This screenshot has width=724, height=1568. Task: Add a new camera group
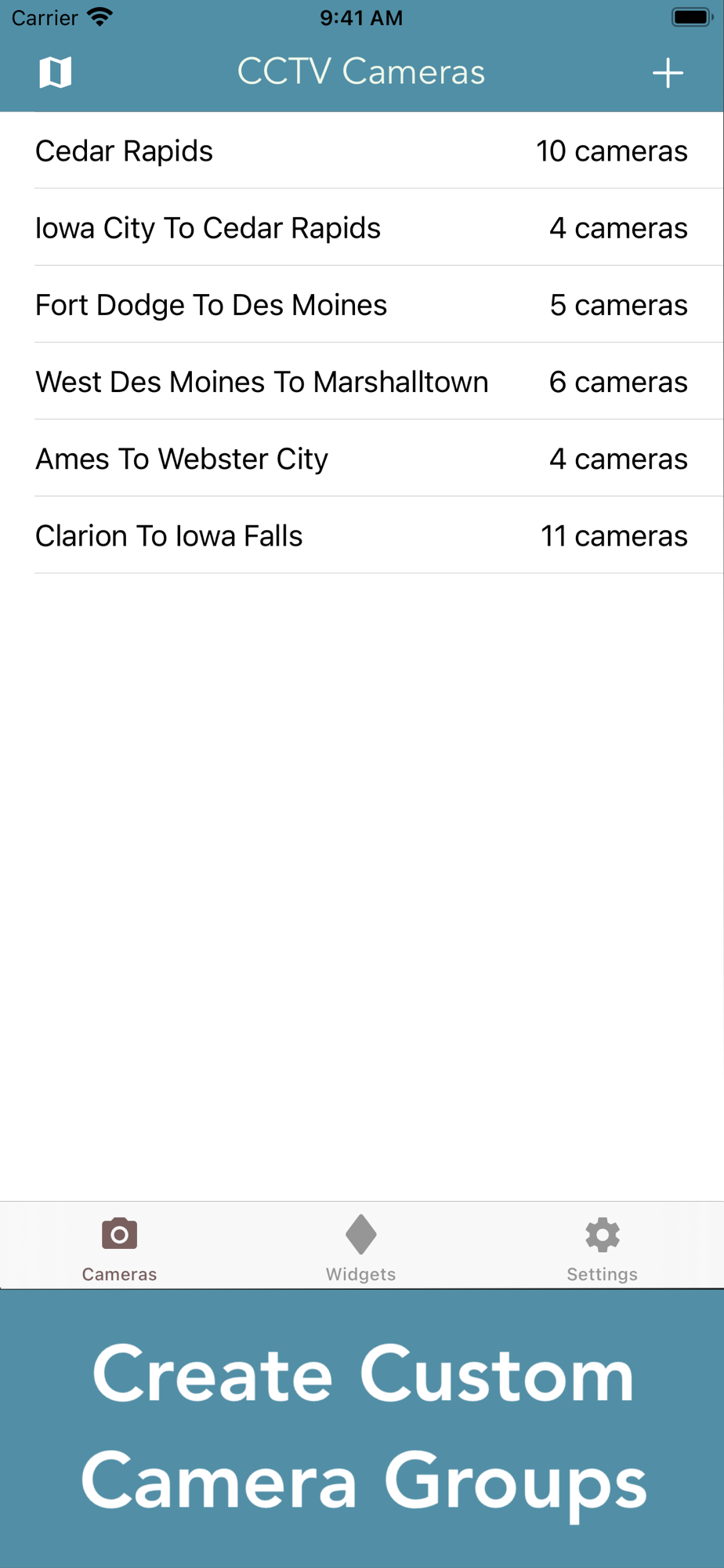(x=668, y=73)
